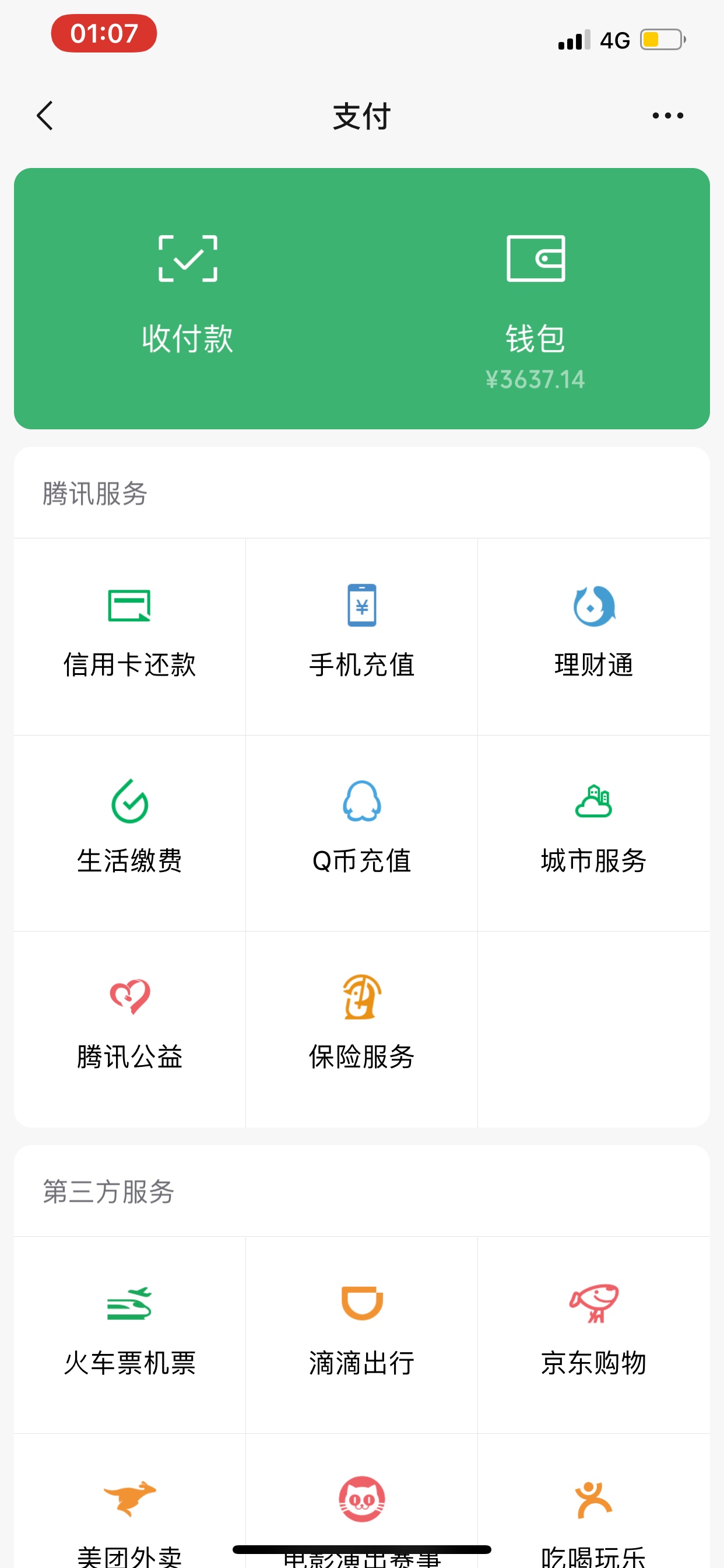Screen dimensions: 724x1568
Task: Open 腾讯公益 charity
Action: [x=129, y=1030]
